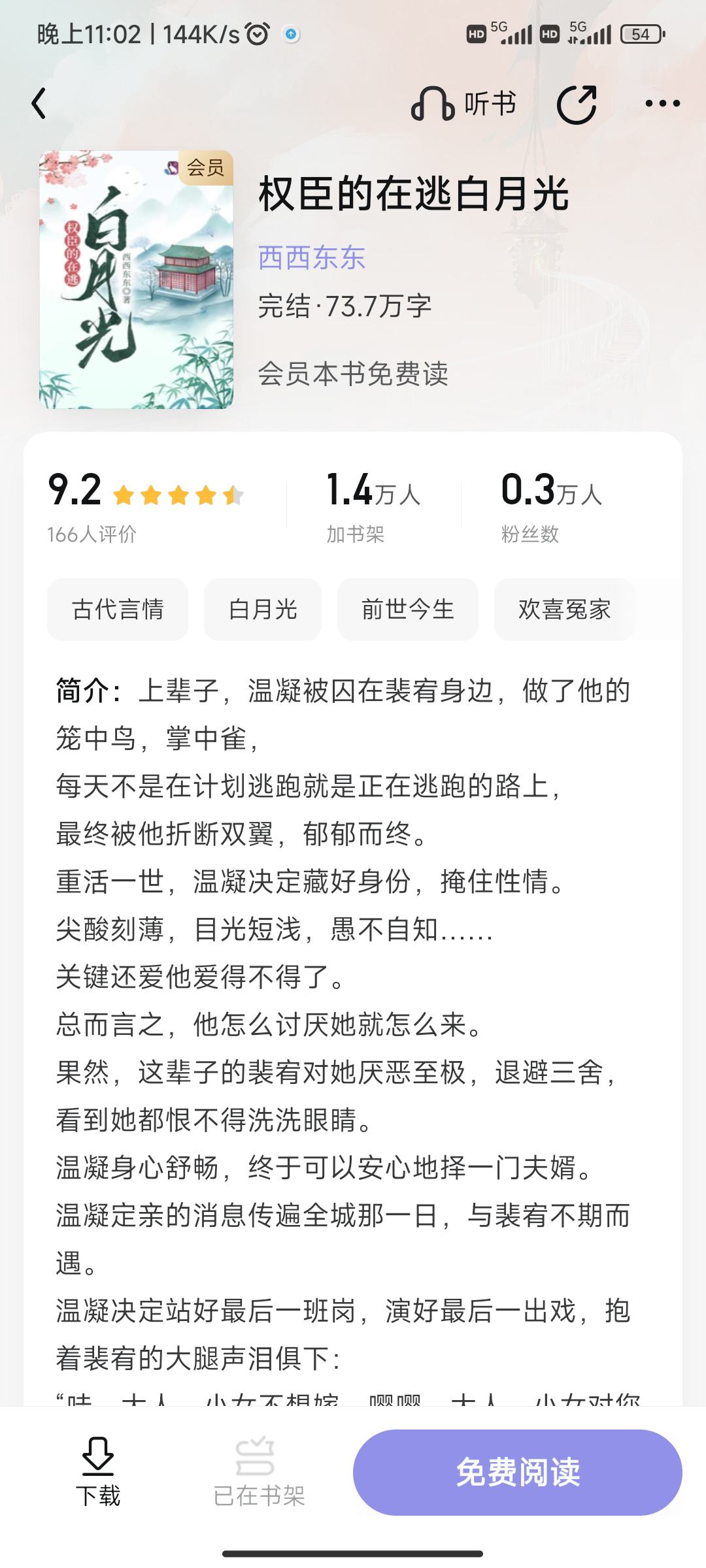This screenshot has height=1568, width=706.
Task: Share this book via the share icon
Action: [577, 104]
